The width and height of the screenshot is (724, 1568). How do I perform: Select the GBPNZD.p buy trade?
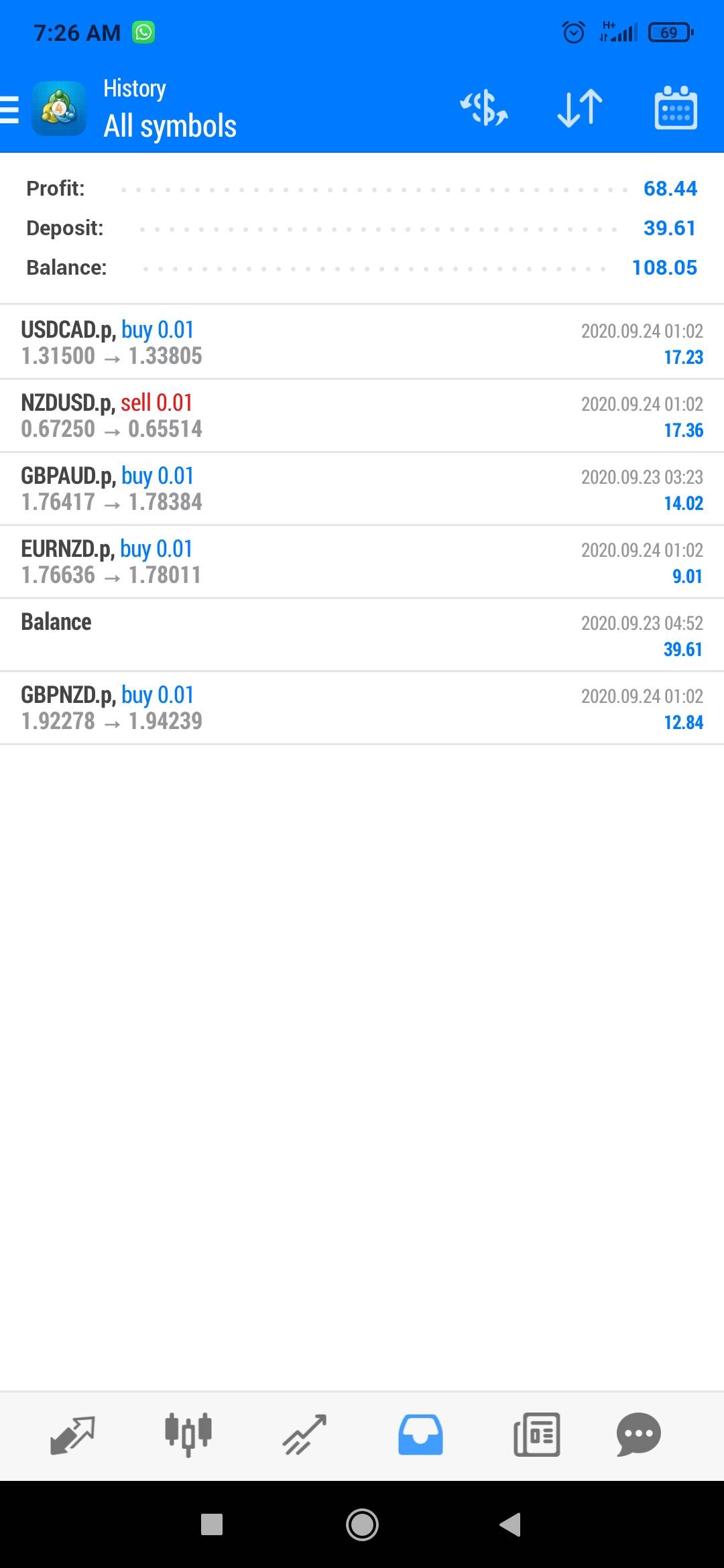(362, 708)
